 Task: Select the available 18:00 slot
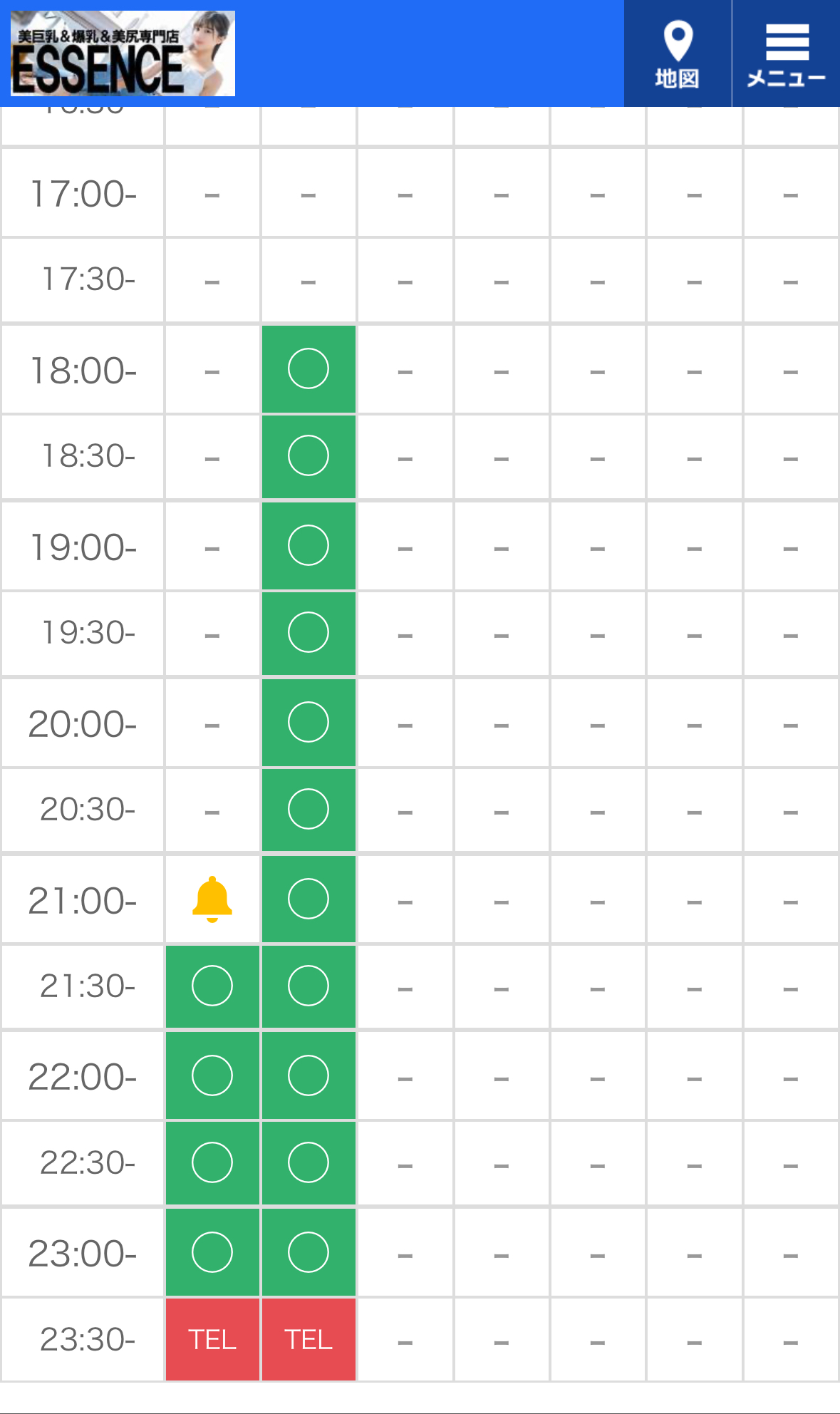coord(308,369)
